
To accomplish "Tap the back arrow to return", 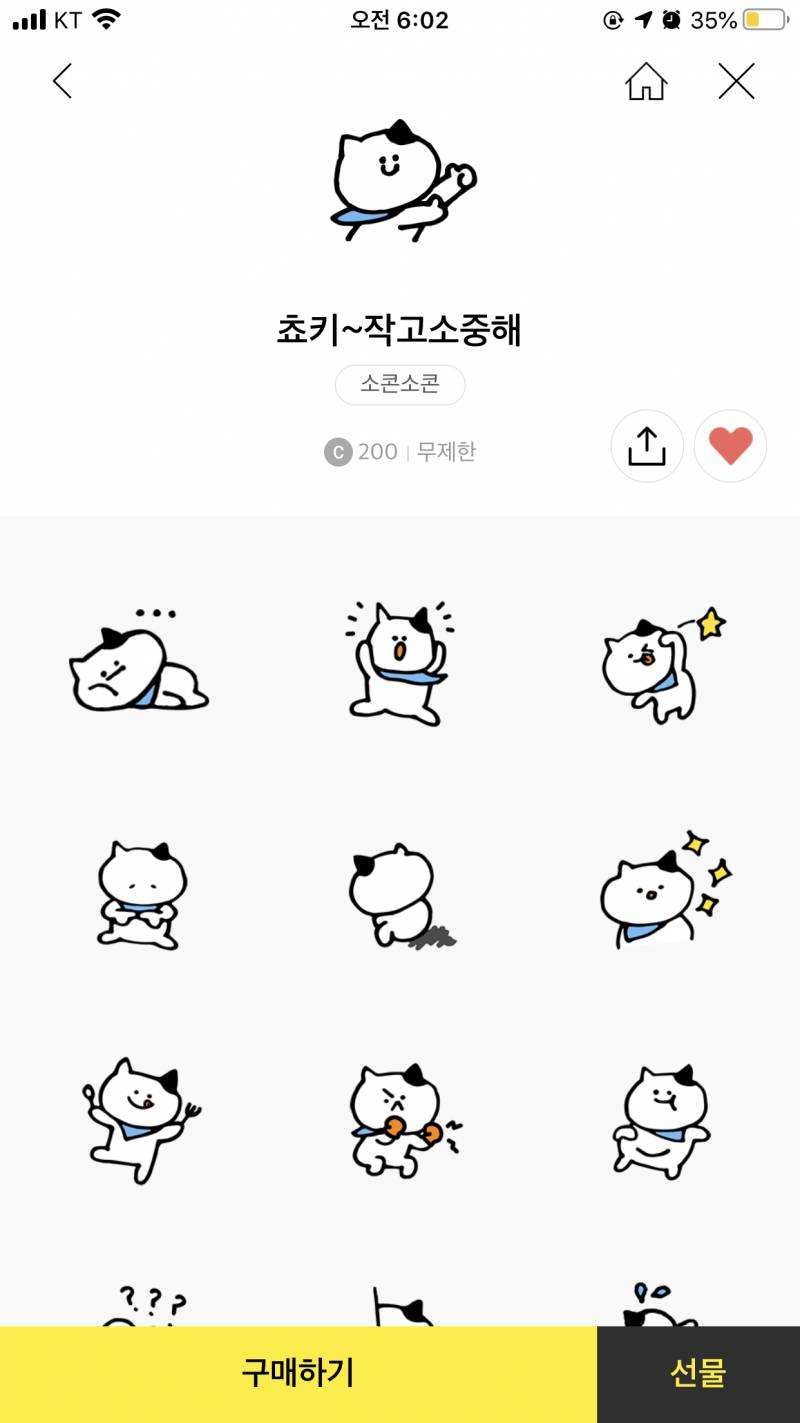I will pos(62,82).
